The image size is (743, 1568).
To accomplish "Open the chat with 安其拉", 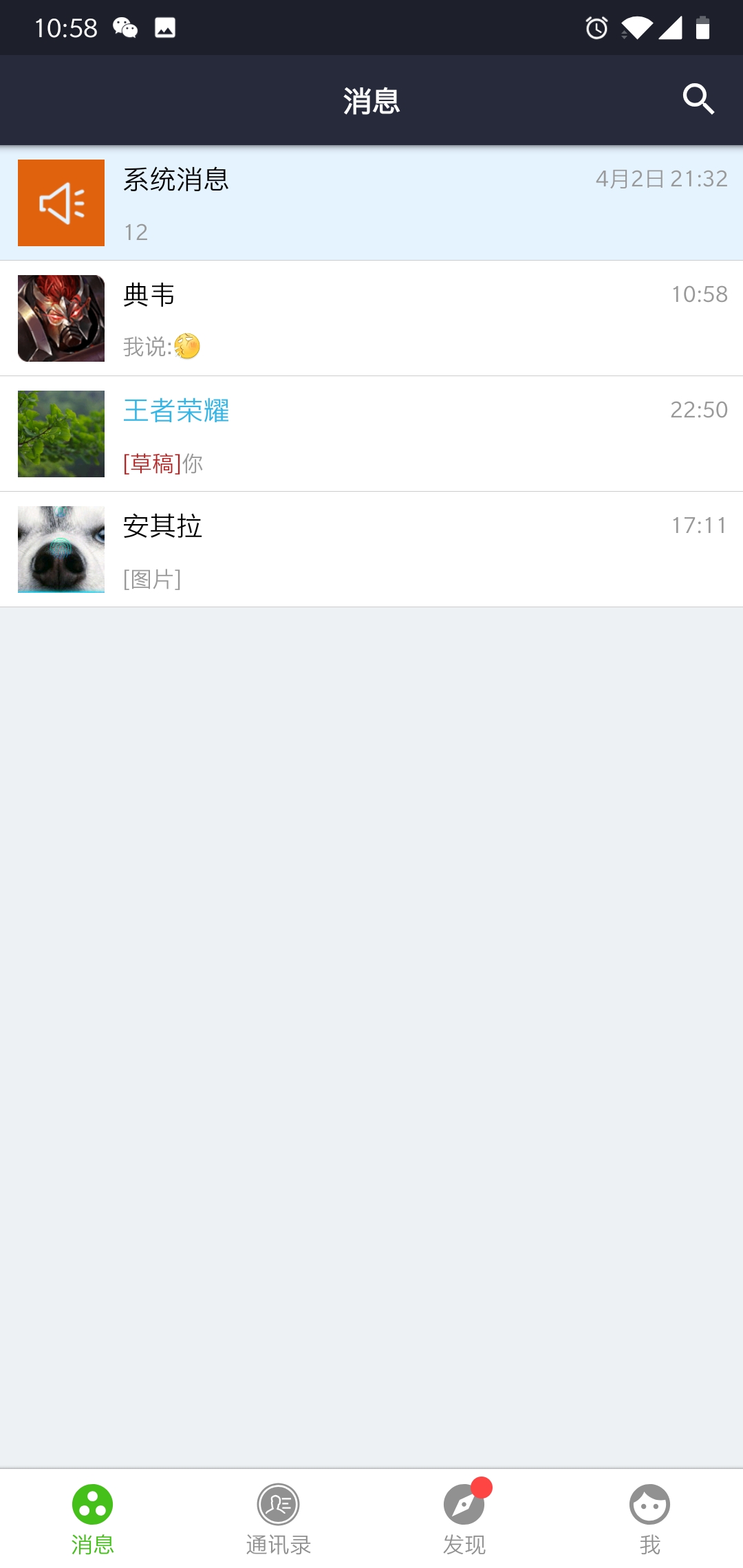I will pyautogui.click(x=371, y=549).
